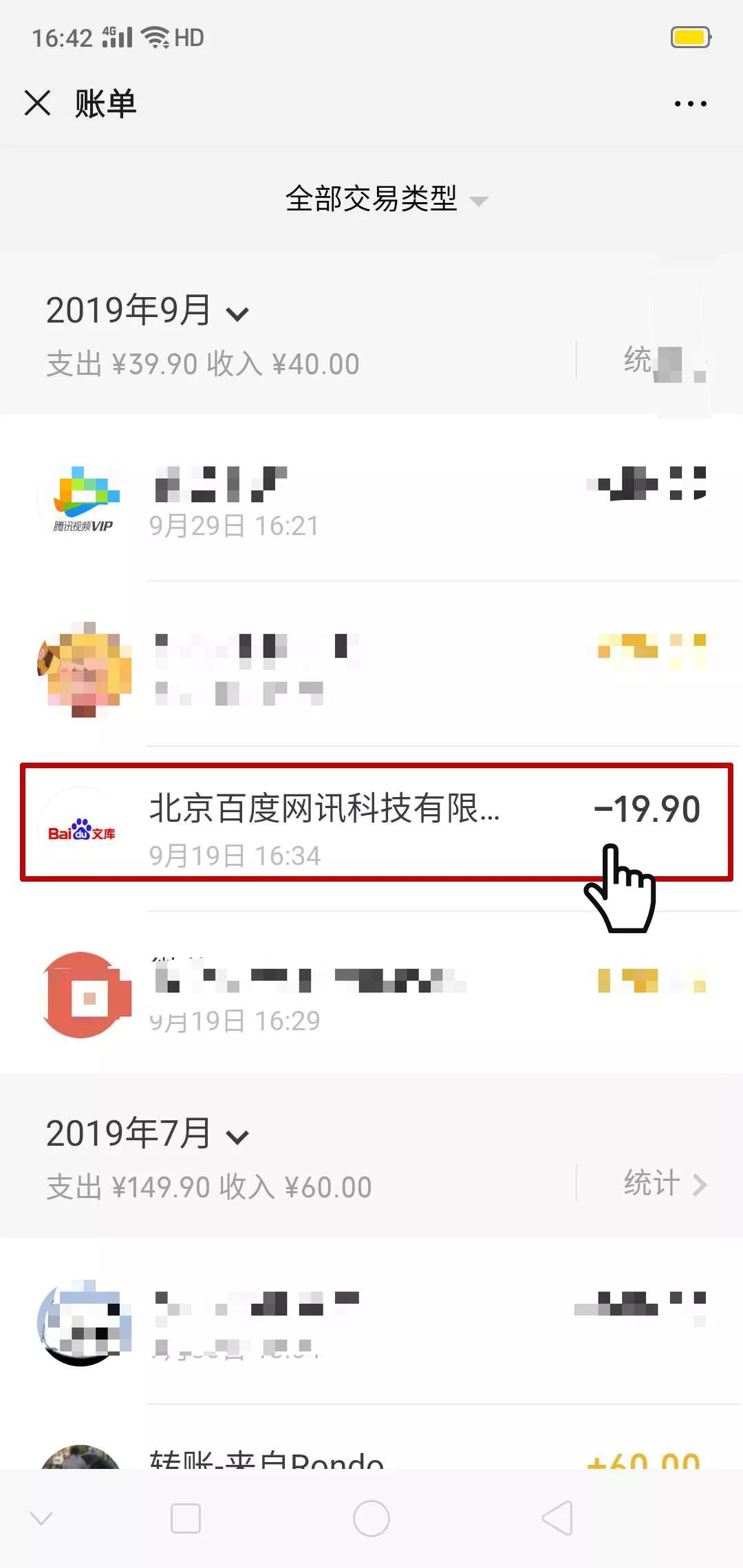
Task: Tap the system back button
Action: (557, 1518)
